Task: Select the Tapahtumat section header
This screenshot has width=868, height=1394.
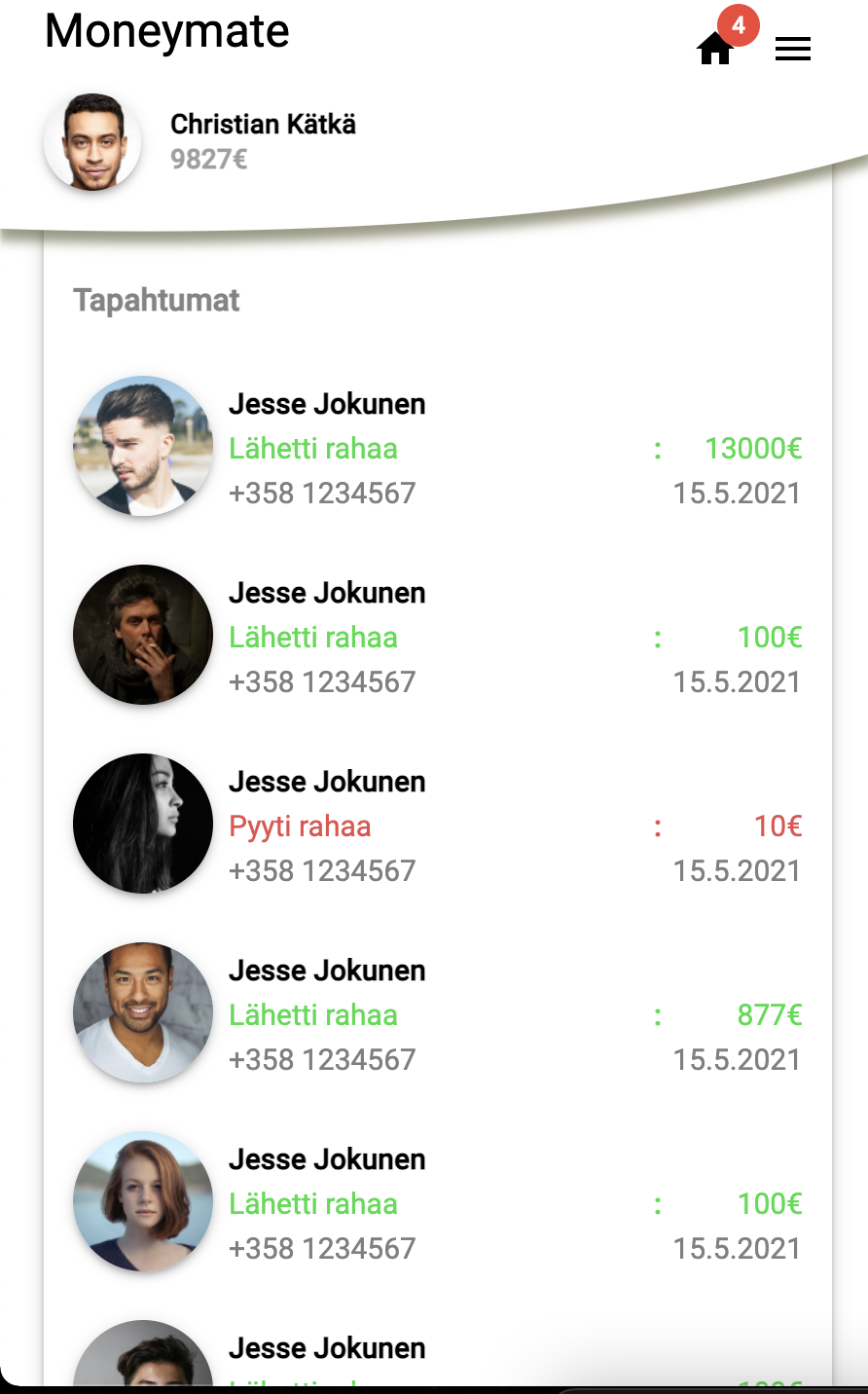Action: click(157, 300)
